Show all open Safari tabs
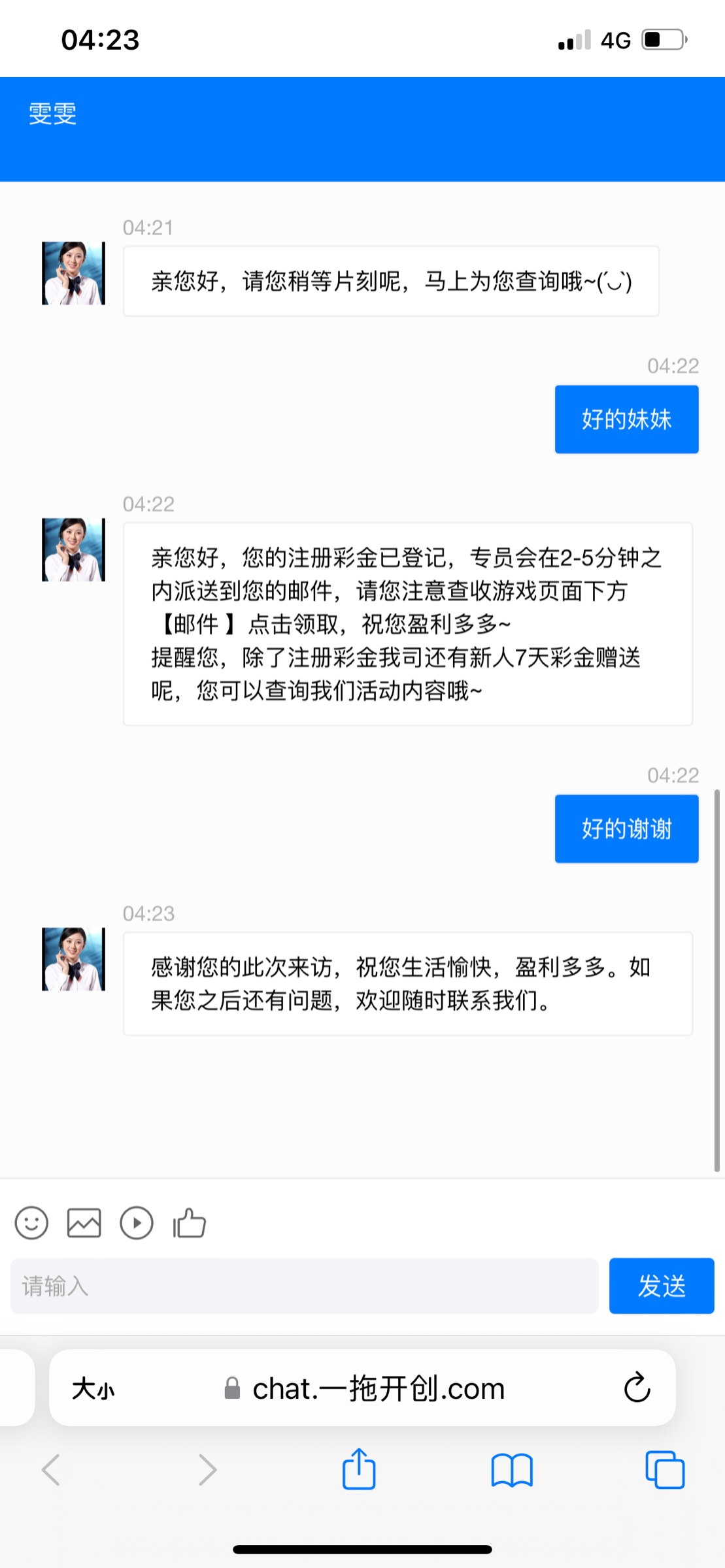Screen dimensions: 725x1568 [x=664, y=1470]
